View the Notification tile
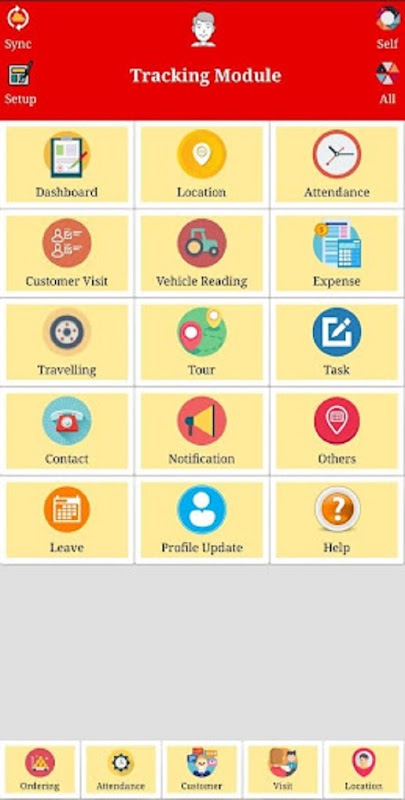405x800 pixels. click(x=202, y=431)
